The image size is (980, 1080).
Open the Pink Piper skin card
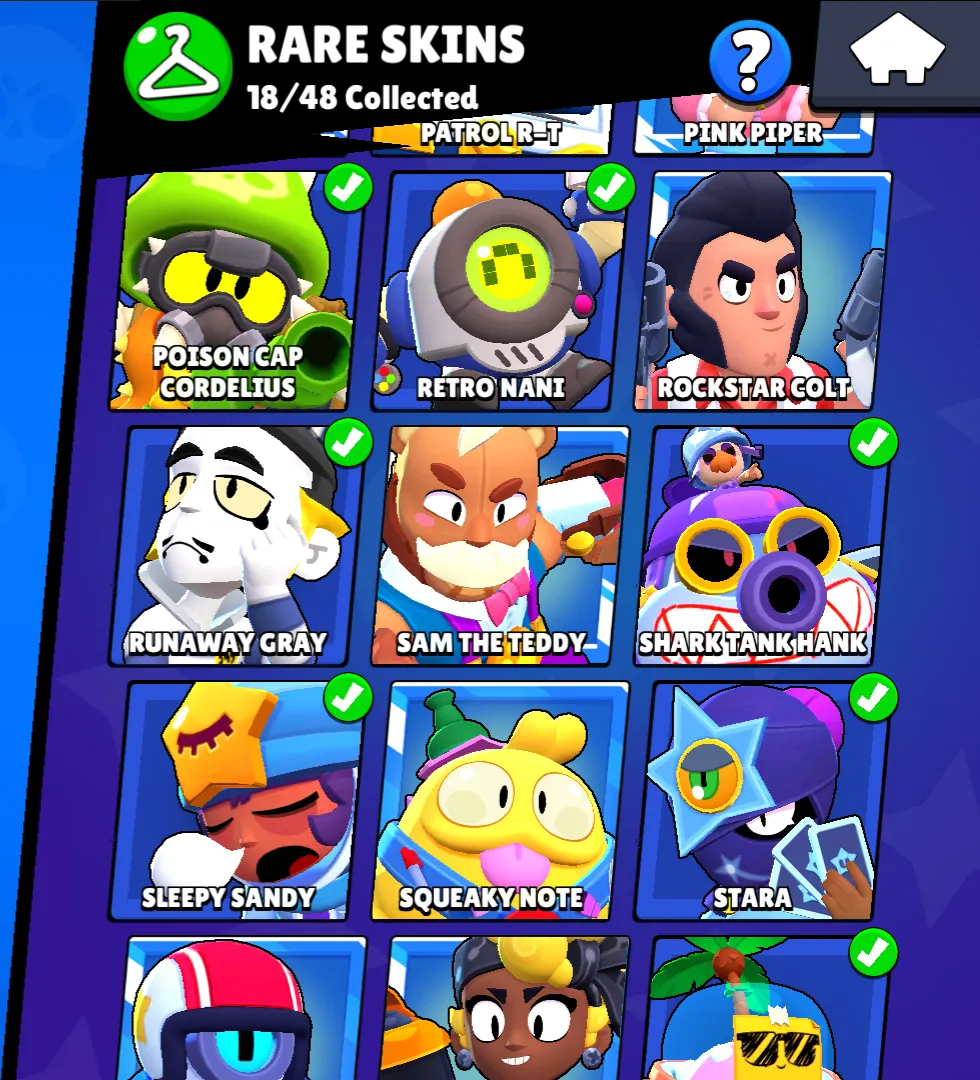point(753,132)
